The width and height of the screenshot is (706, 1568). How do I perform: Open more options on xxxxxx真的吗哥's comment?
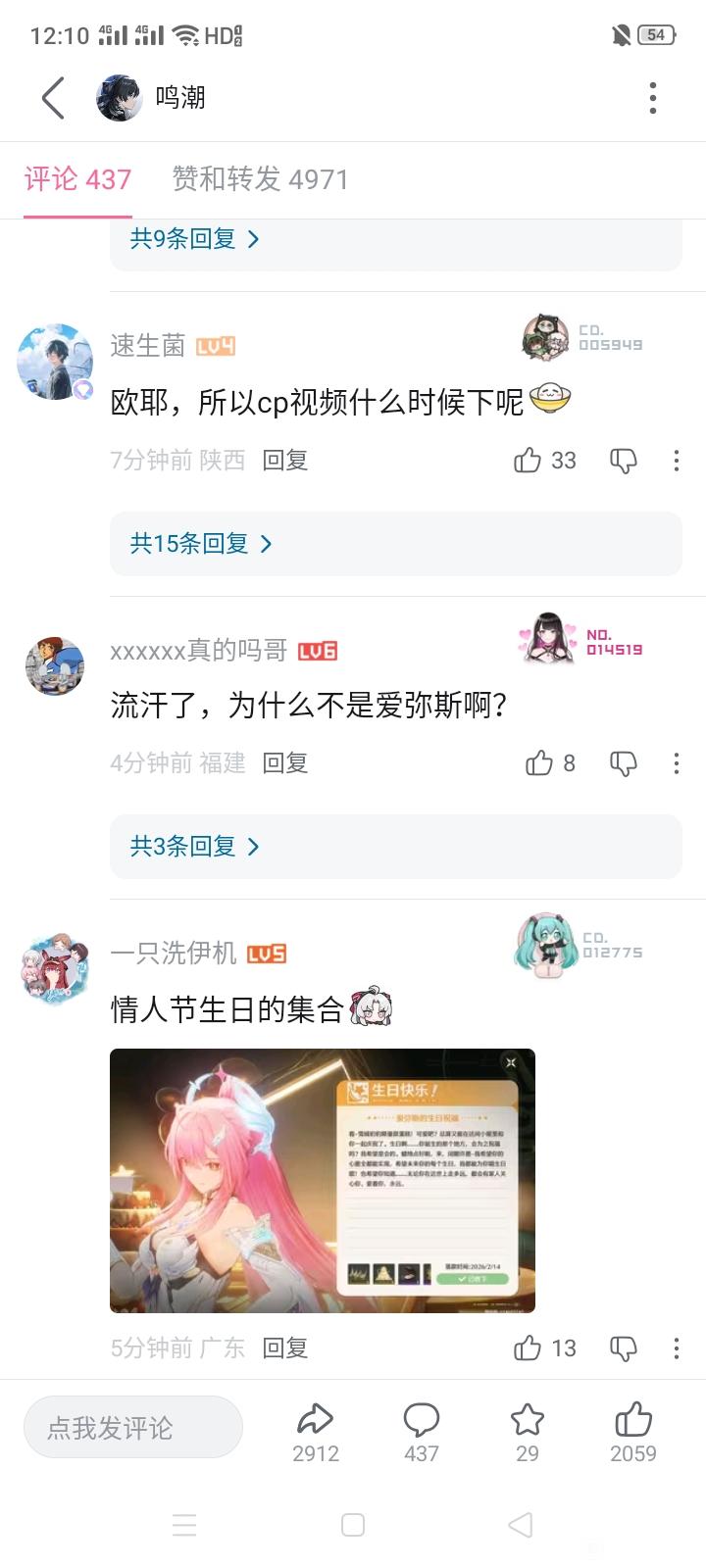point(677,763)
